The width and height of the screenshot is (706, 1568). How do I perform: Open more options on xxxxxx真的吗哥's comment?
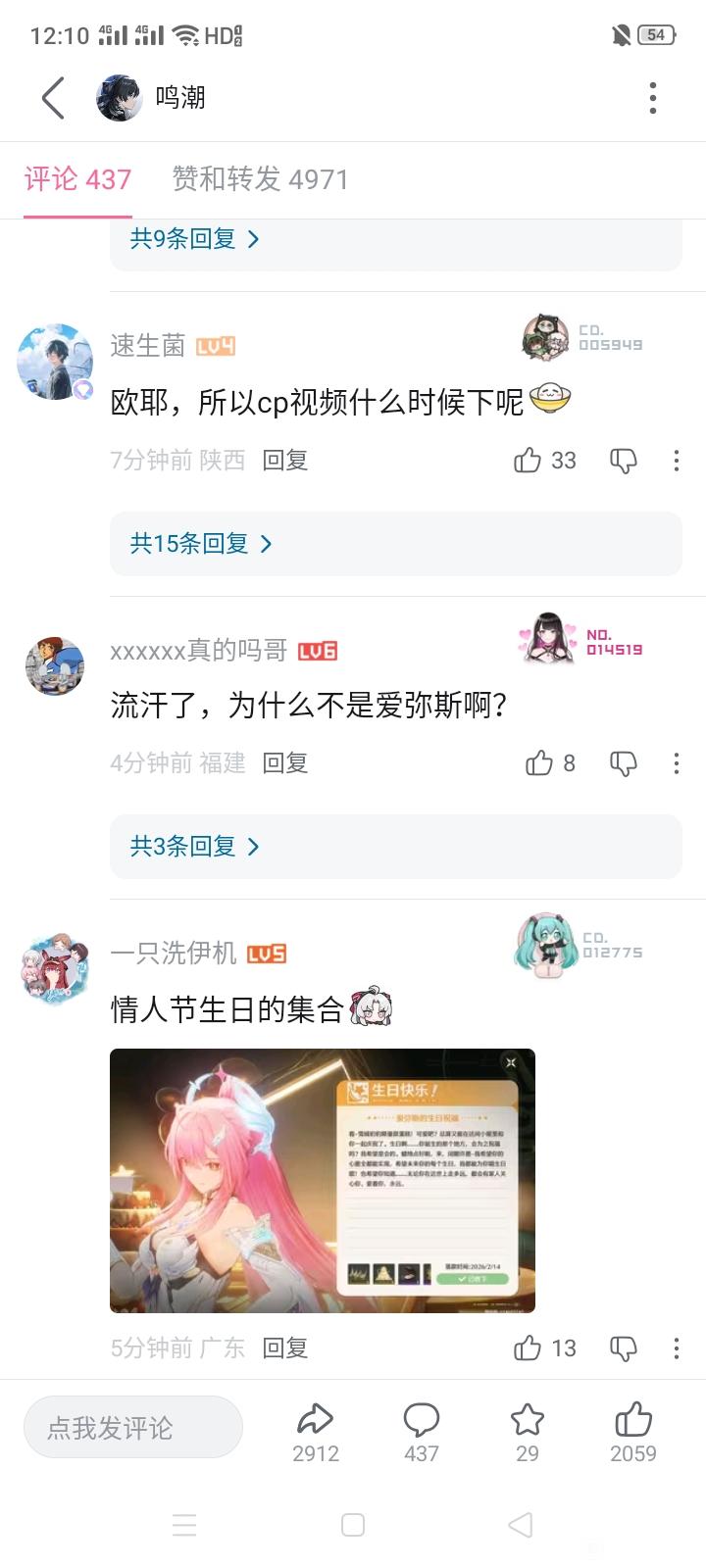point(677,763)
